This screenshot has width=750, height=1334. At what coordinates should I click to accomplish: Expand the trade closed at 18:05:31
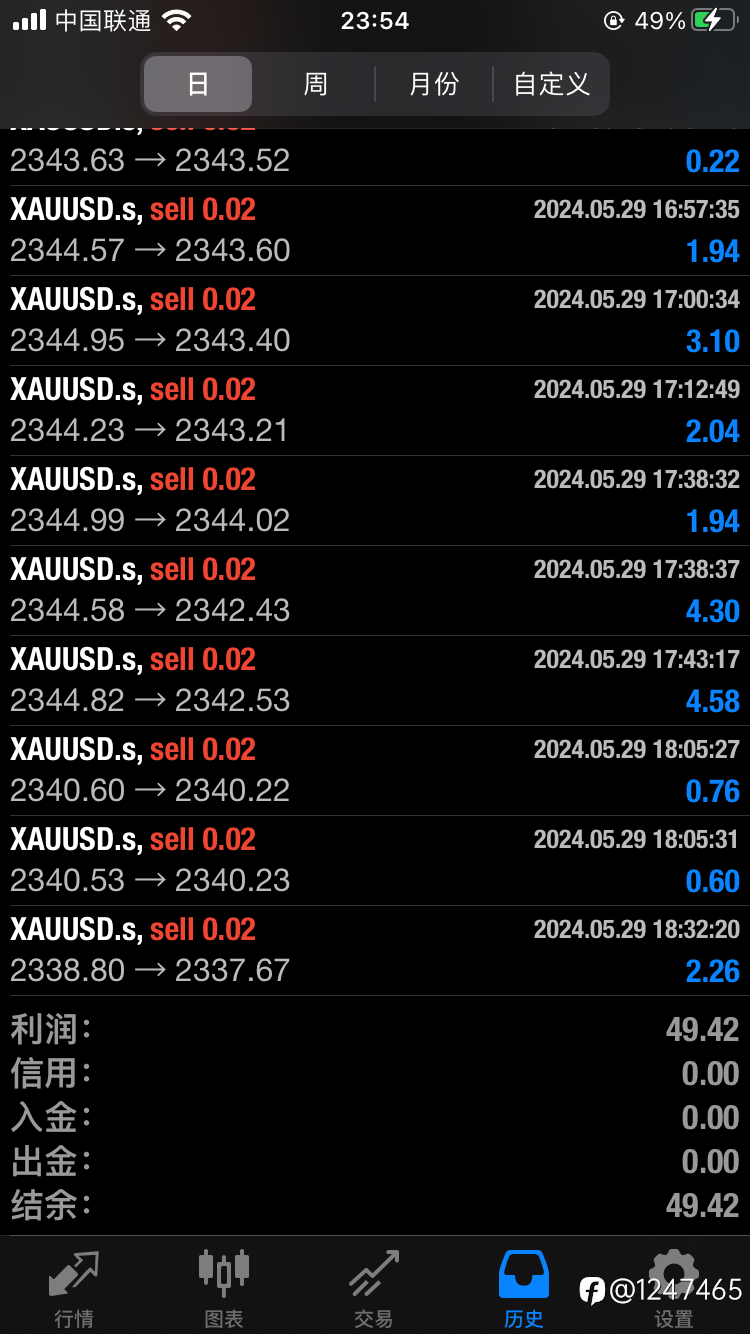pyautogui.click(x=375, y=861)
